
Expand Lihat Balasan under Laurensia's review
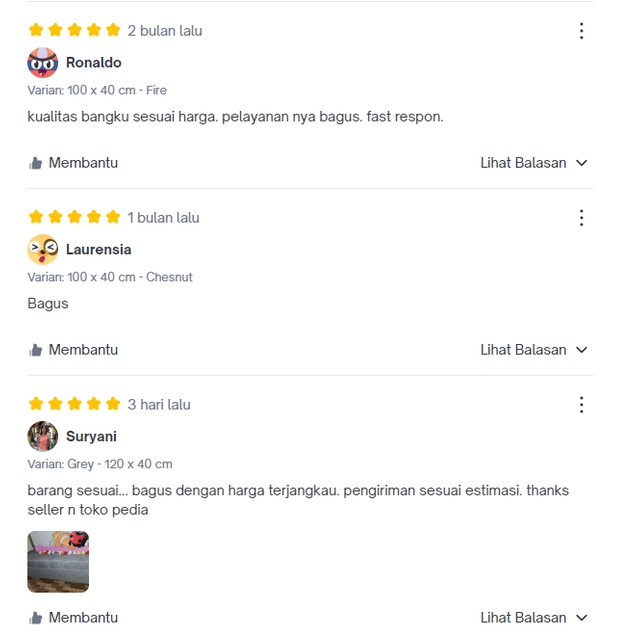(x=533, y=350)
